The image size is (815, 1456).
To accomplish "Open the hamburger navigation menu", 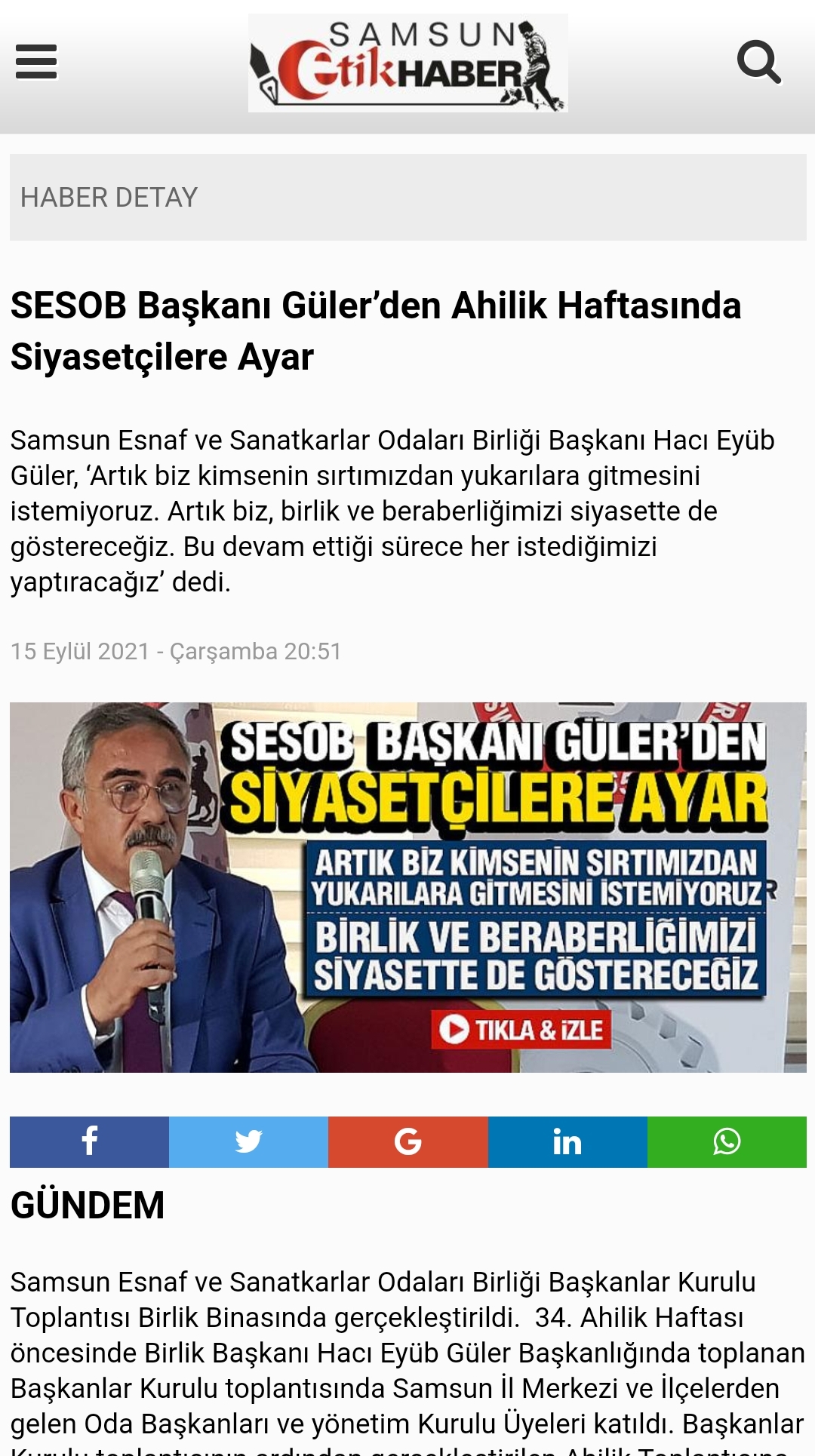I will point(36,62).
